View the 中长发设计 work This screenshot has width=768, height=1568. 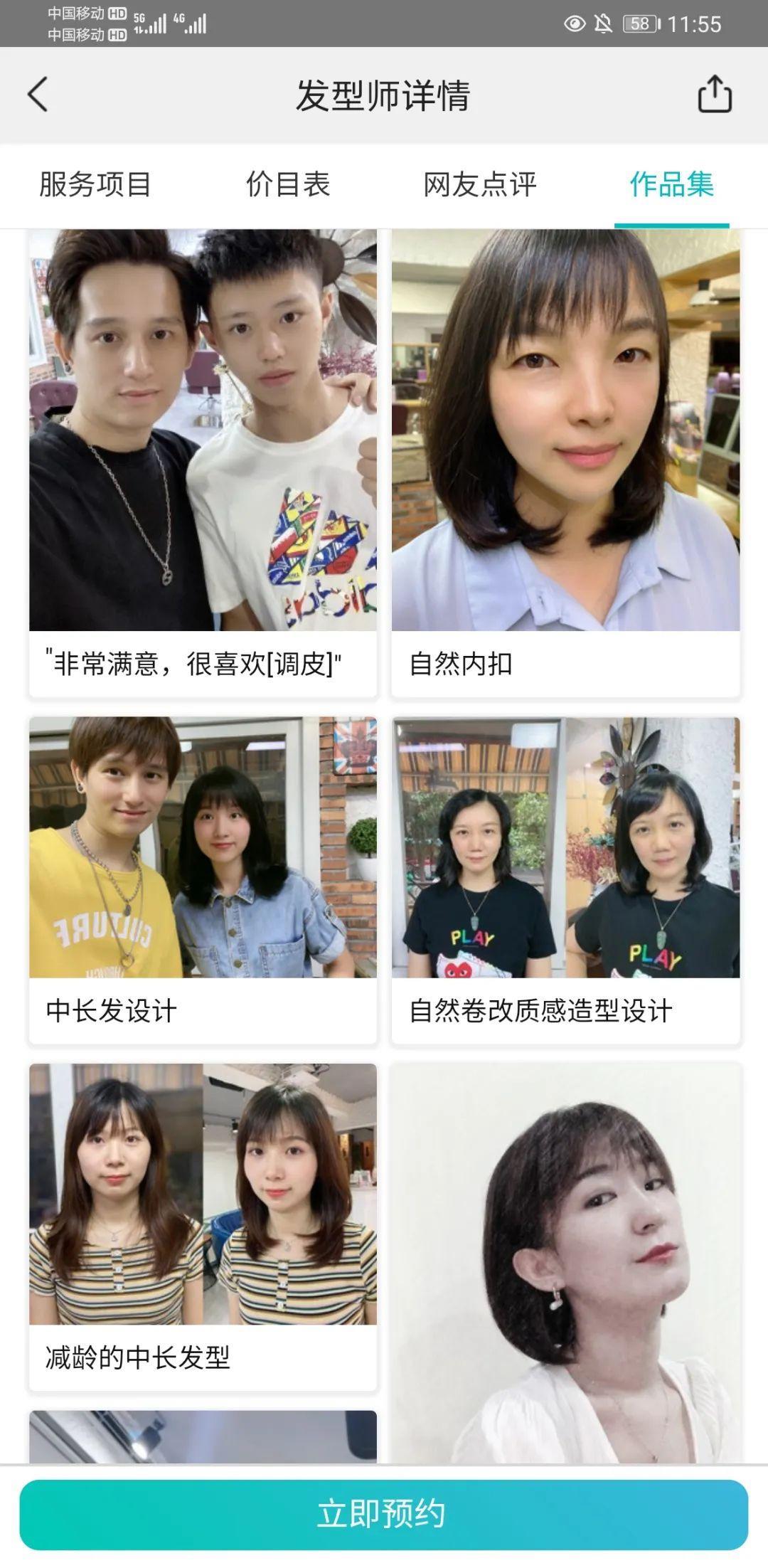(x=203, y=879)
